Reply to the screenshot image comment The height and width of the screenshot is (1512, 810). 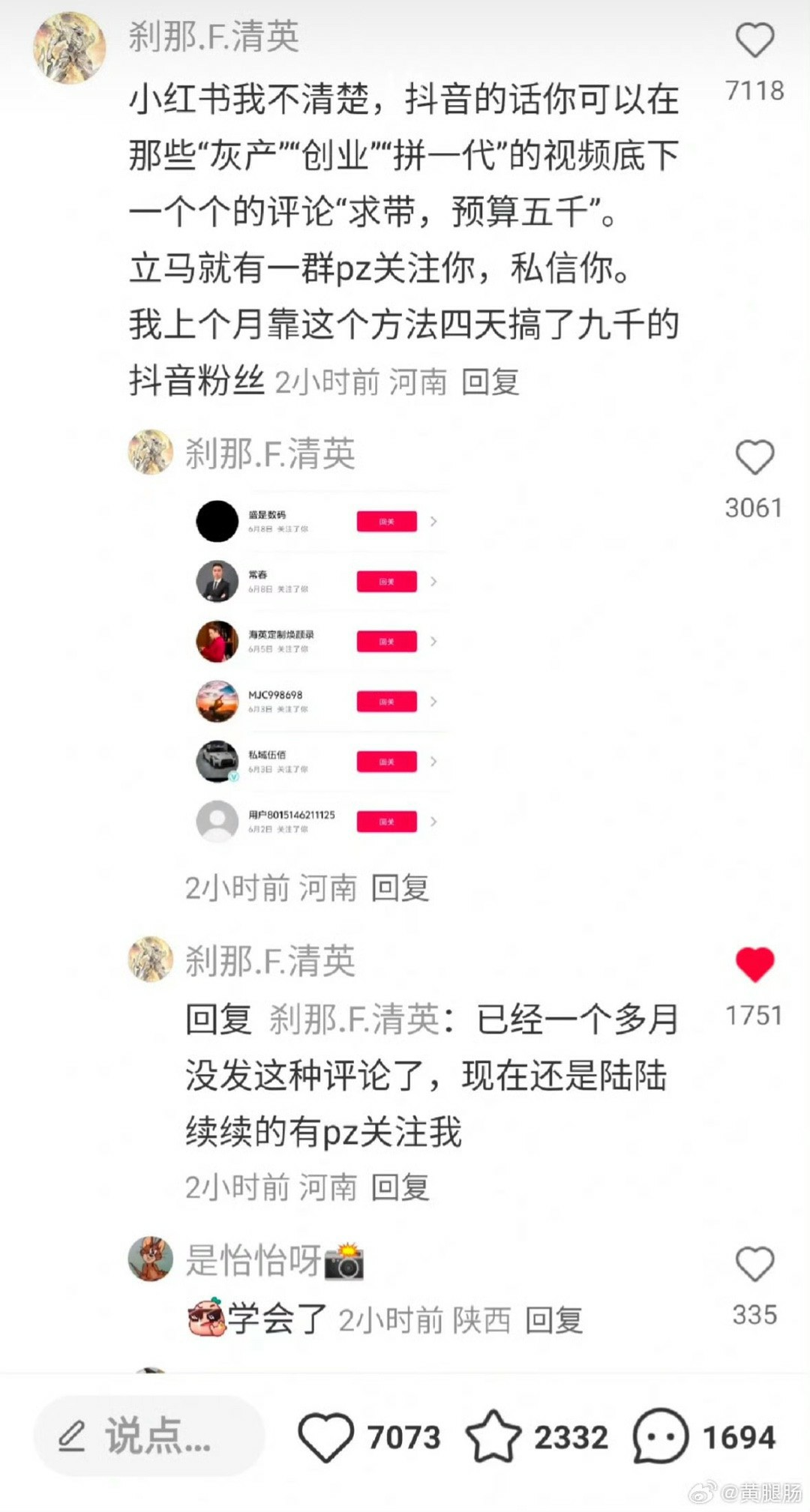(400, 888)
